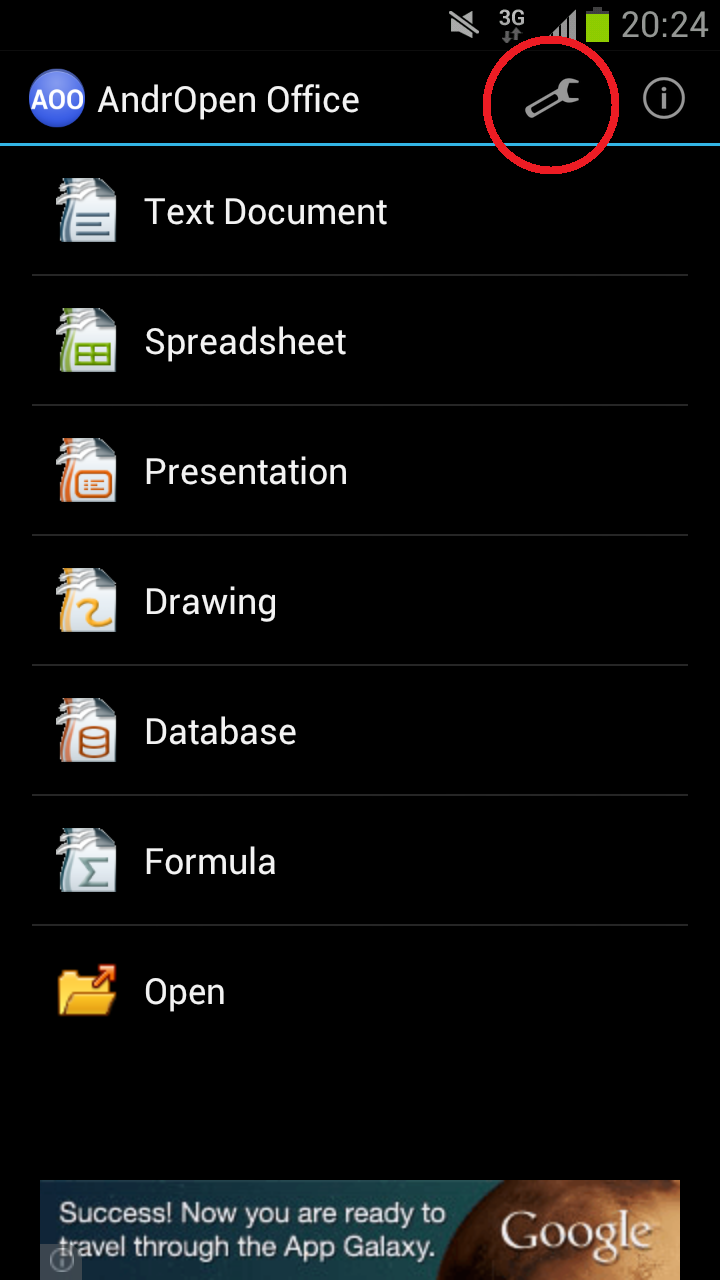The width and height of the screenshot is (720, 1280).
Task: Open the info icon in app bar
Action: 663,99
